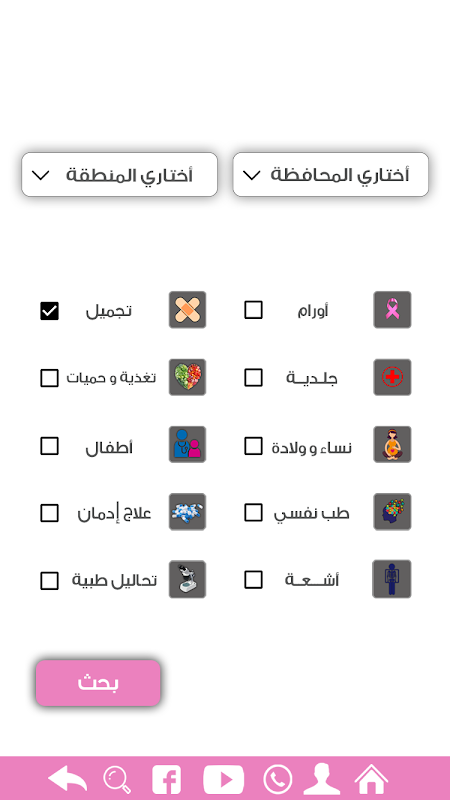The height and width of the screenshot is (800, 450).
Task: Select the أطفال (pediatrics) checkbox
Action: [x=49, y=446]
